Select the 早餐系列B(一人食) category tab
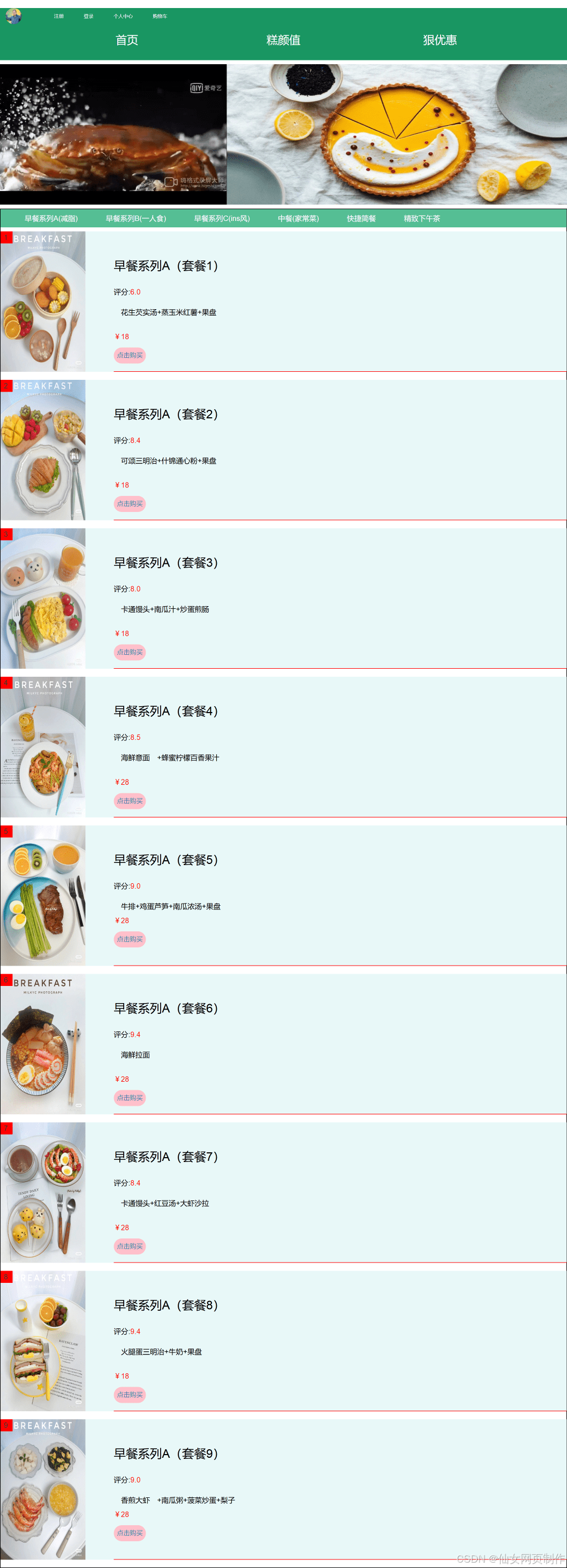This screenshot has width=567, height=1568. tap(136, 218)
